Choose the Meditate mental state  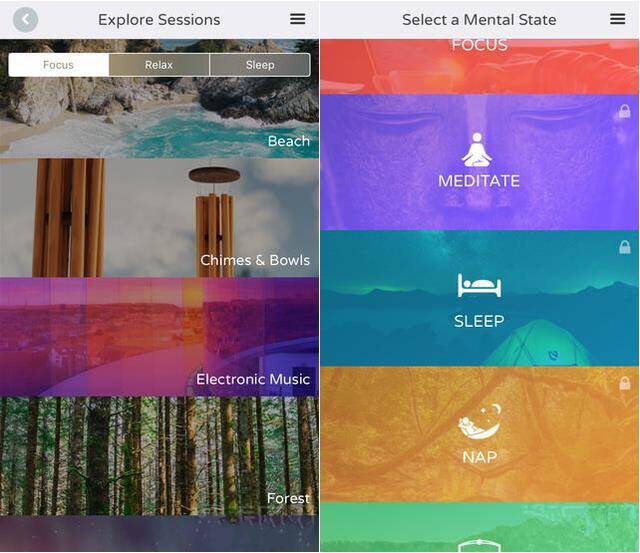click(x=480, y=162)
